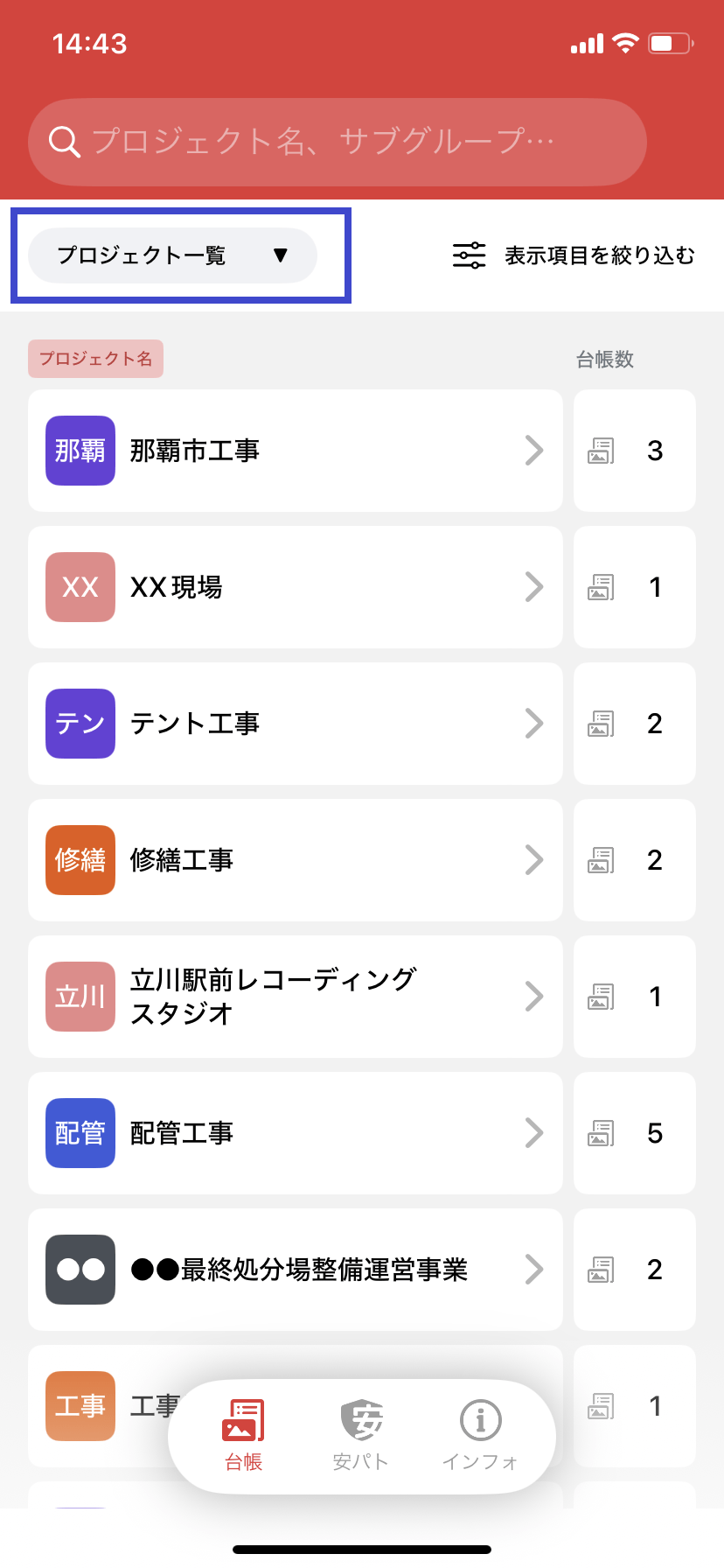724x1568 pixels.
Task: Tap the ledger count for 修繕工事
Action: (635, 860)
